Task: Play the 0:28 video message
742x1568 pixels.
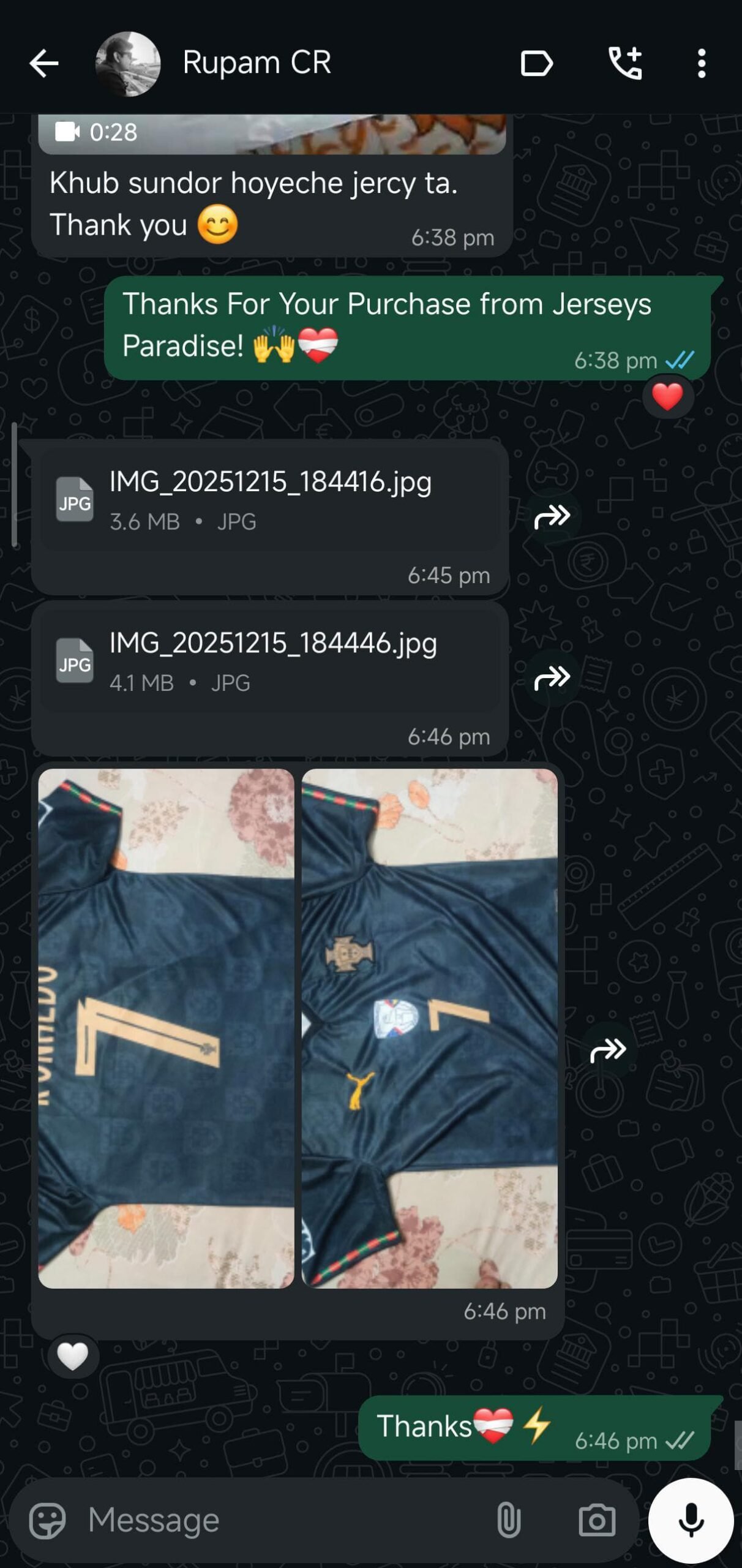Action: [272, 133]
